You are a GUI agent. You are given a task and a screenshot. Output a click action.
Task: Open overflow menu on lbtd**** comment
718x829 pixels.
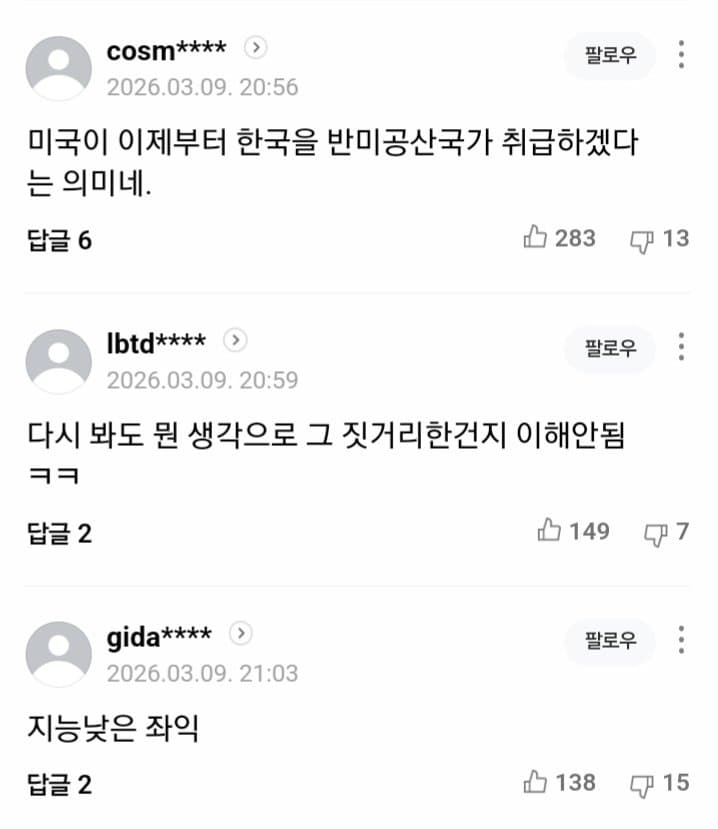point(681,349)
